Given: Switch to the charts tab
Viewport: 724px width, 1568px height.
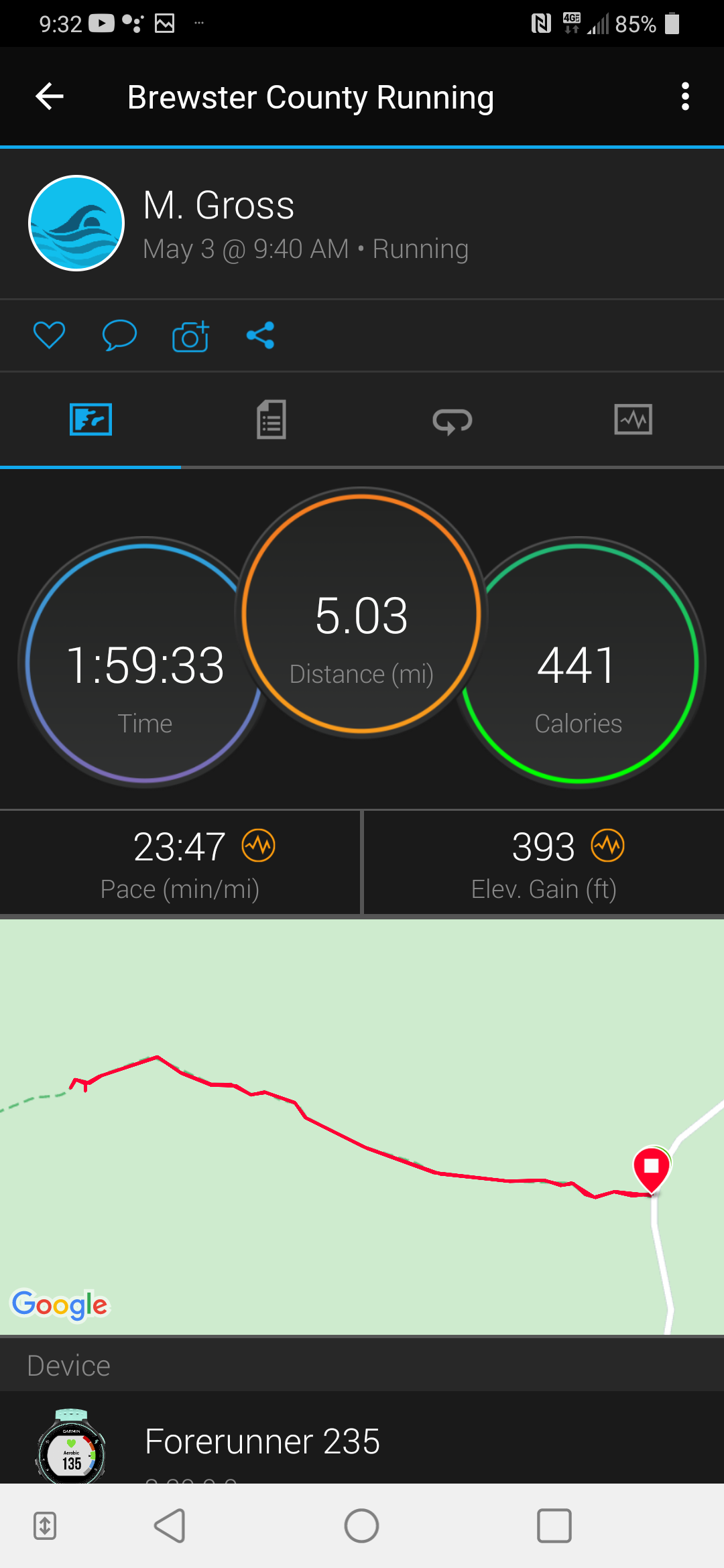Looking at the screenshot, I should click(x=633, y=420).
